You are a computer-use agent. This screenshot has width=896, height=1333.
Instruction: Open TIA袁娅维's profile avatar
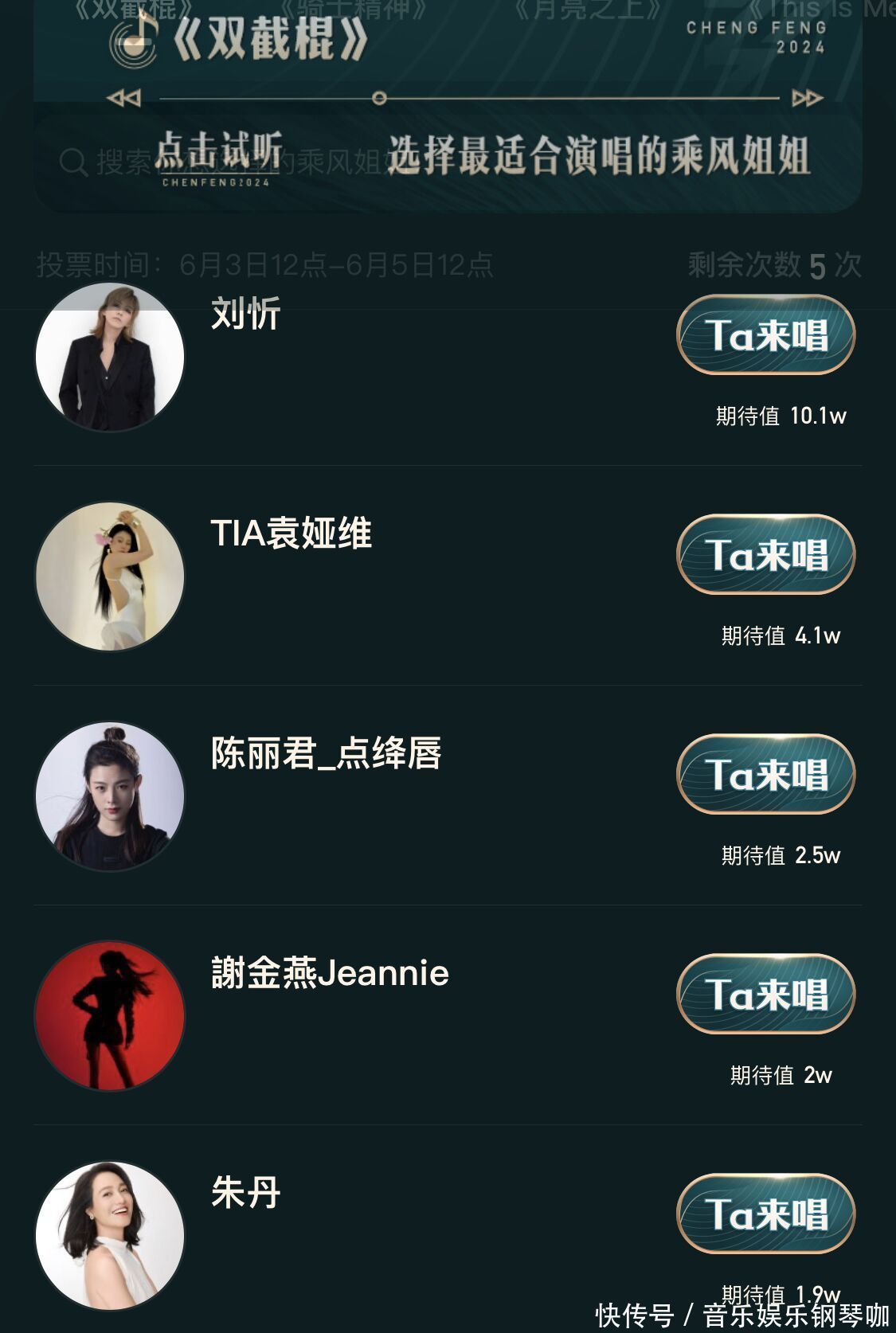(110, 577)
